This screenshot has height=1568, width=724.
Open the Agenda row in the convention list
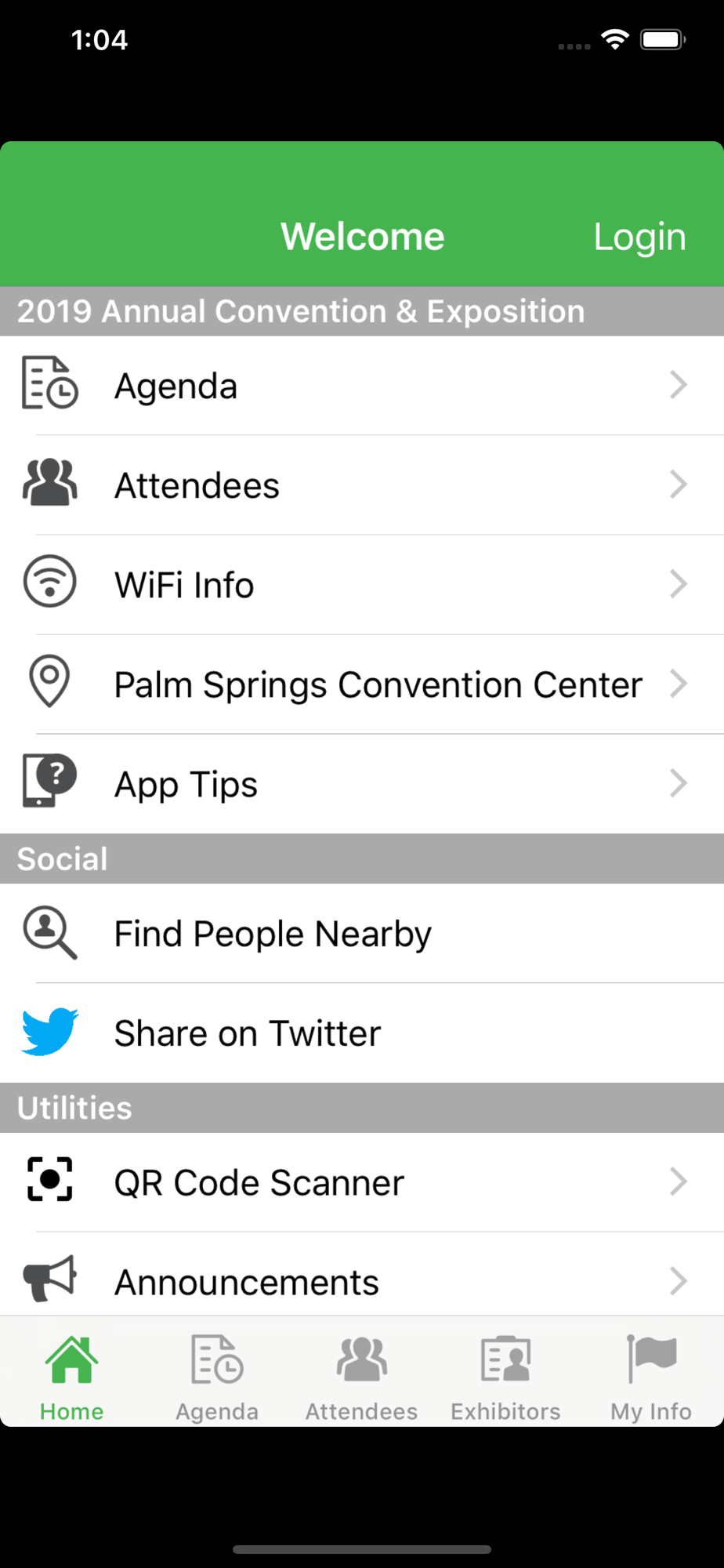360,386
